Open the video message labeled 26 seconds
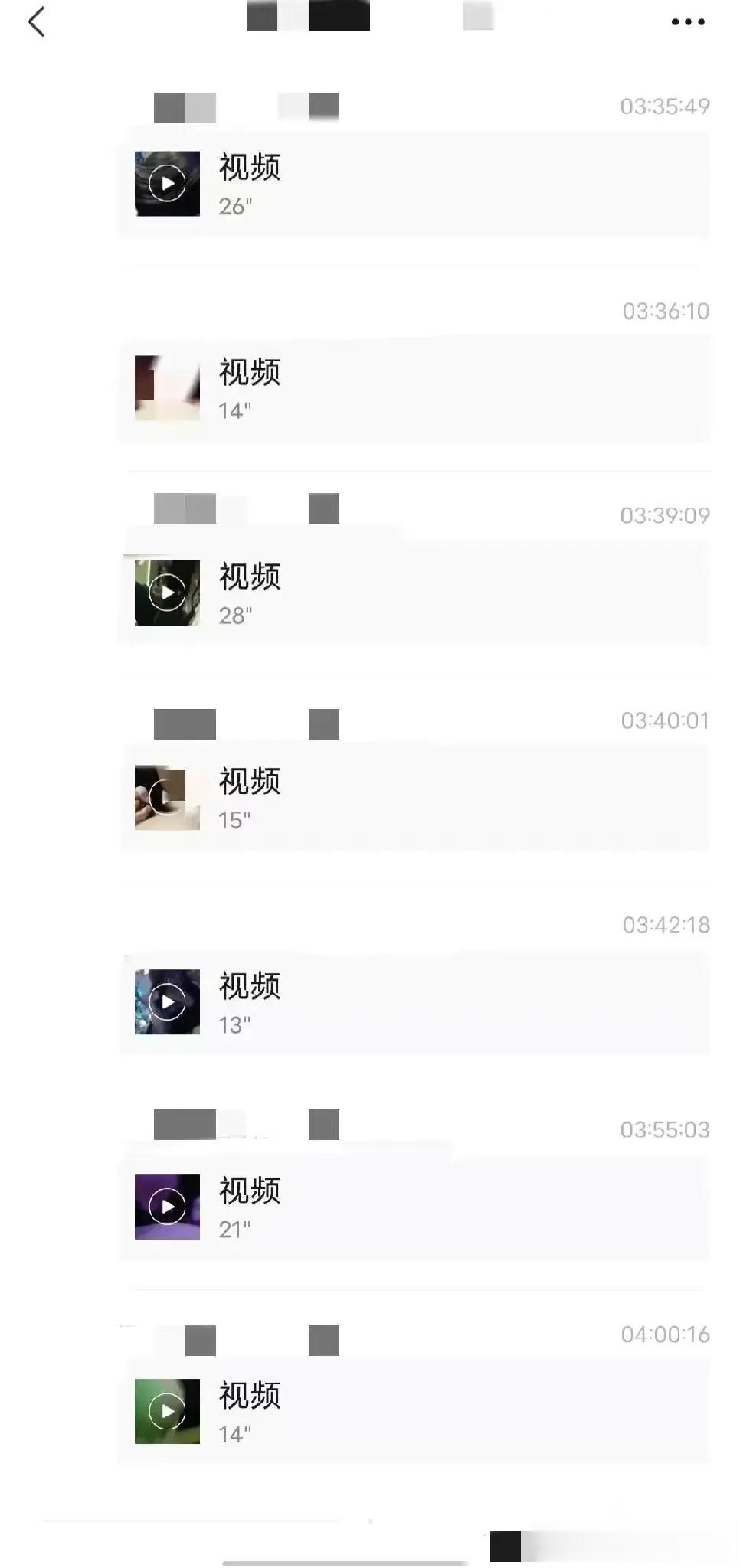 tap(247, 168)
